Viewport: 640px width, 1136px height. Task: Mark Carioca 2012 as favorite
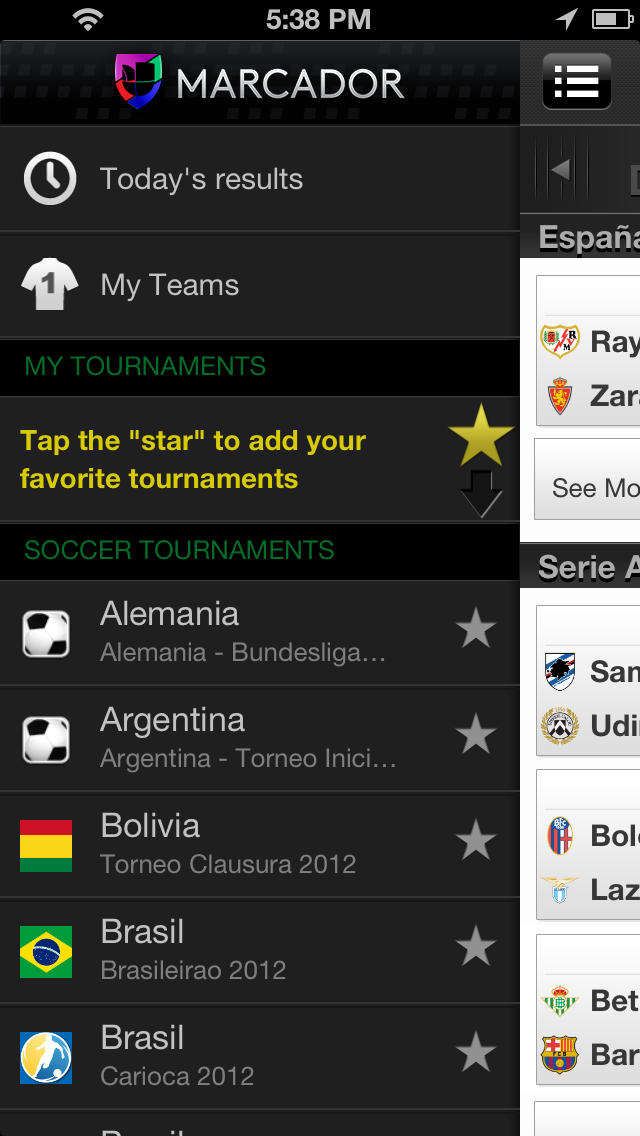[476, 1054]
